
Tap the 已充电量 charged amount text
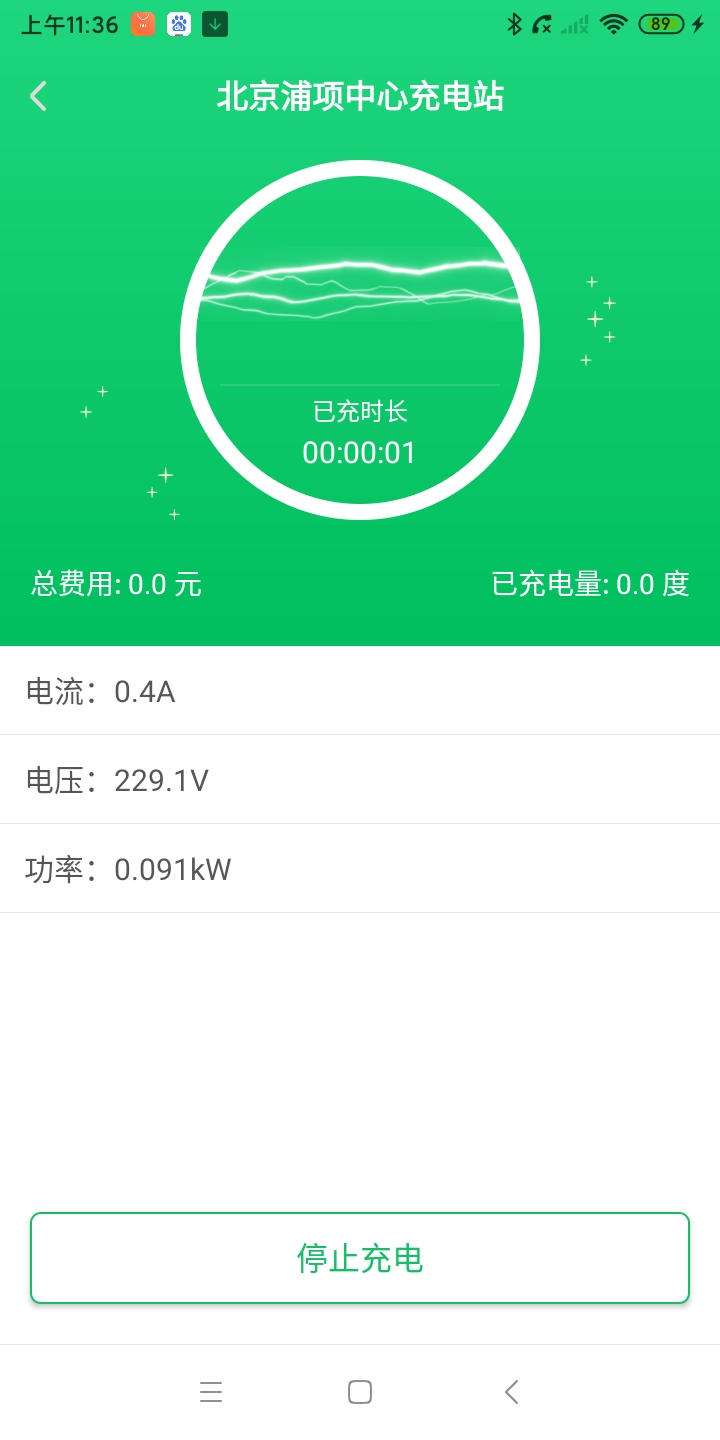[588, 584]
